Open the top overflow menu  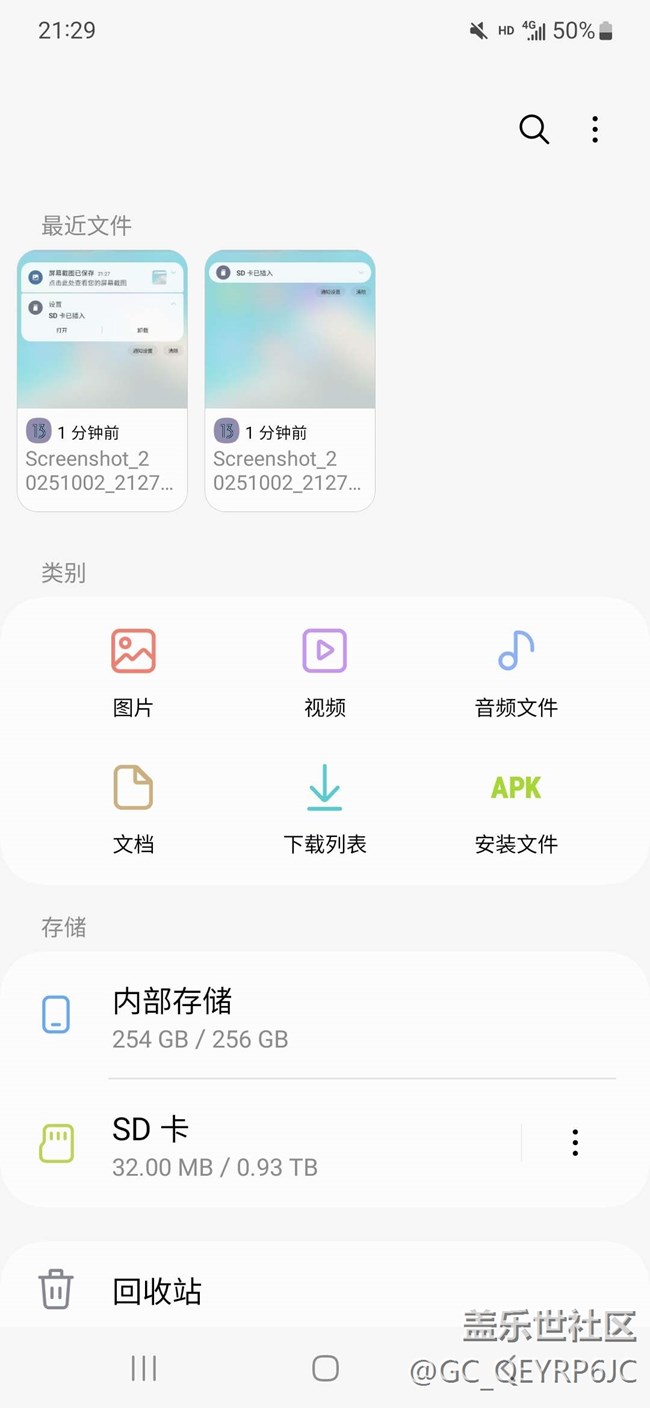[595, 130]
